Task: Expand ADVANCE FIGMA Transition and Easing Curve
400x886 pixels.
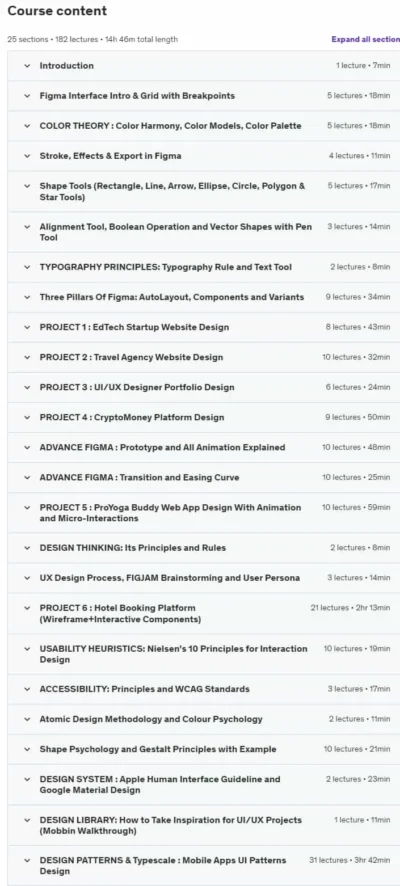Action: [x=204, y=477]
